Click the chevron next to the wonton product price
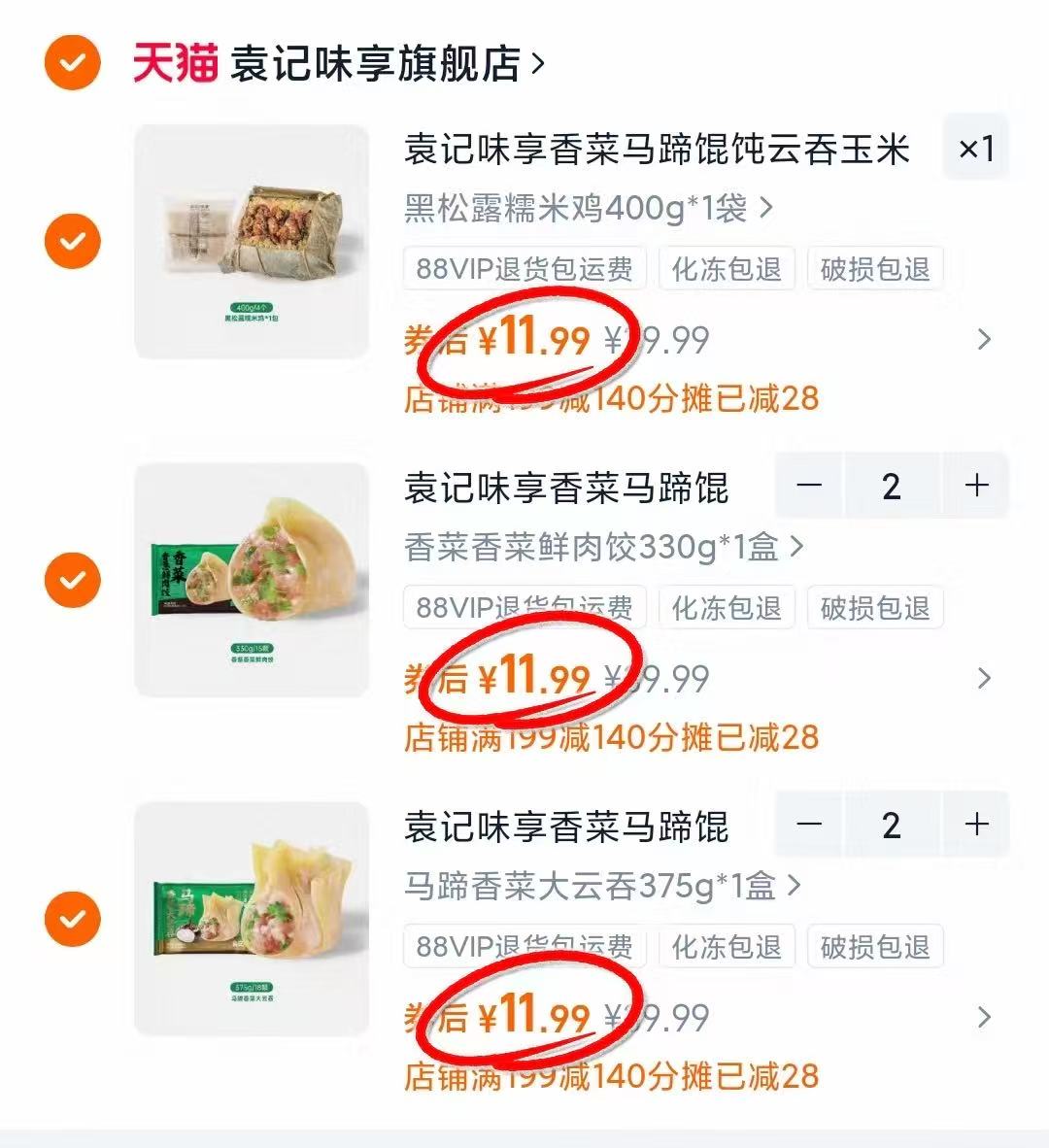This screenshot has height=1148, width=1049. [x=985, y=680]
